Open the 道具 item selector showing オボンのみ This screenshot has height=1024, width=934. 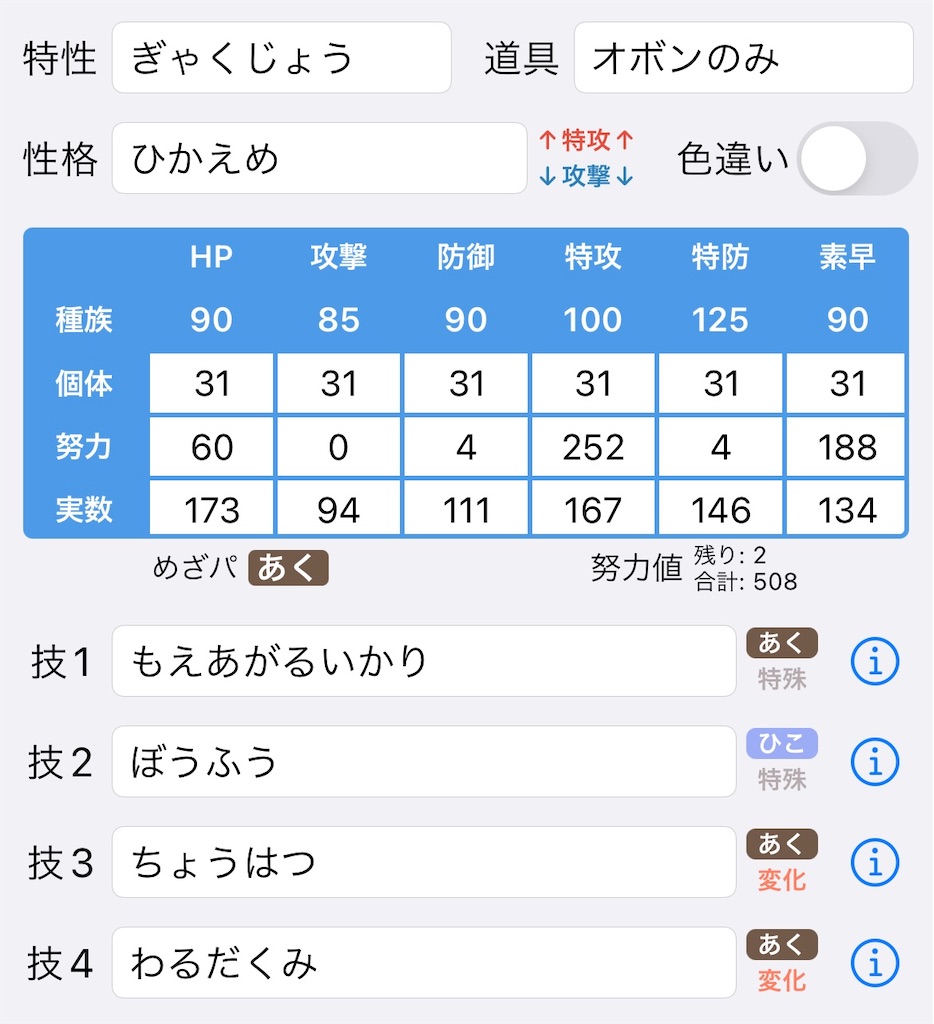(743, 57)
